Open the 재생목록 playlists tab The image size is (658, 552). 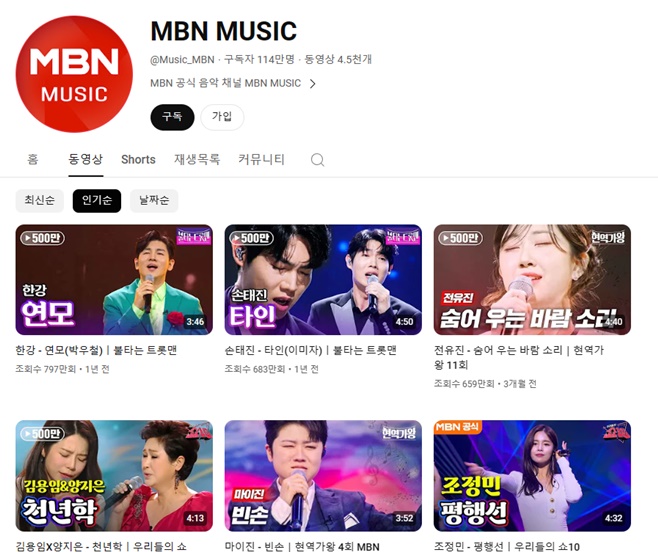(x=197, y=159)
